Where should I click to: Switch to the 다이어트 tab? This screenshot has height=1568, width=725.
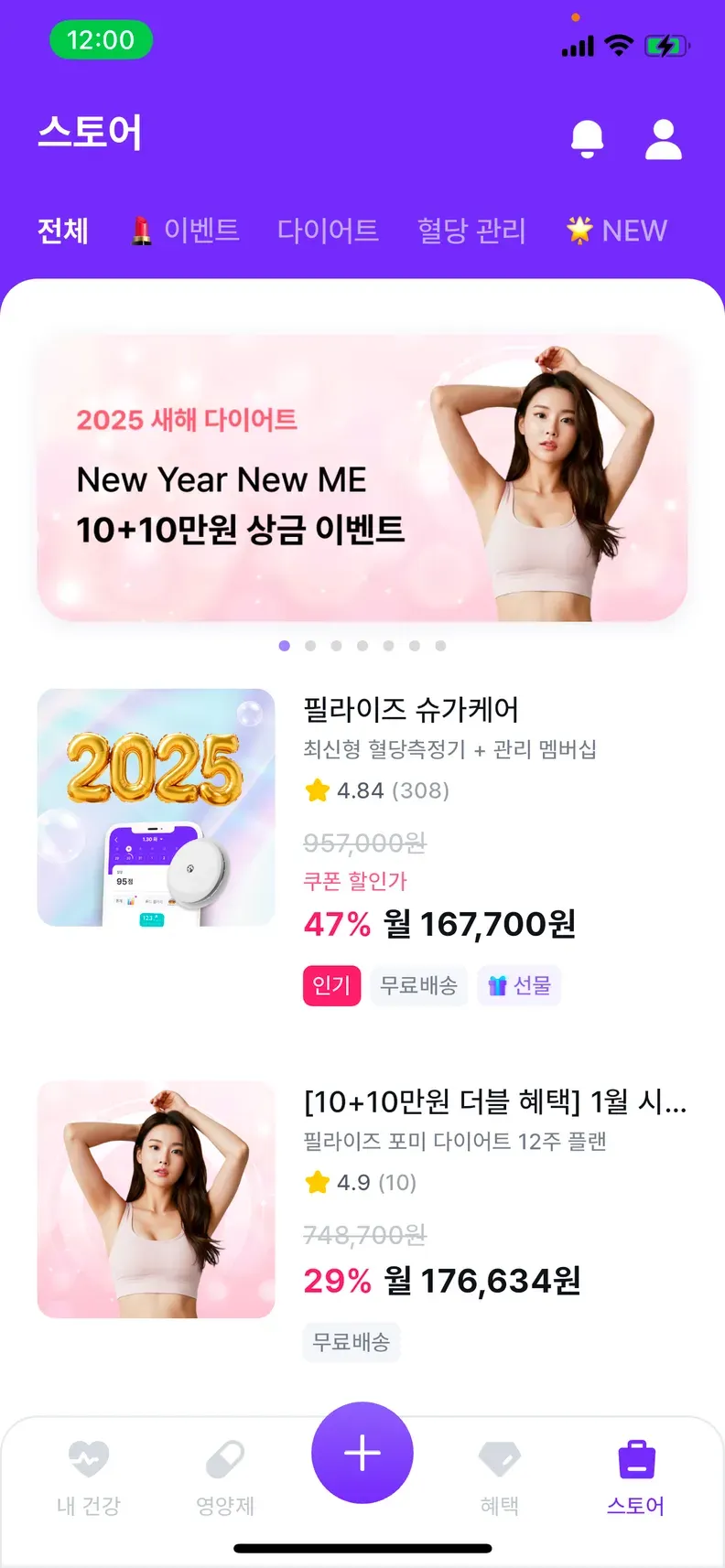[x=328, y=231]
